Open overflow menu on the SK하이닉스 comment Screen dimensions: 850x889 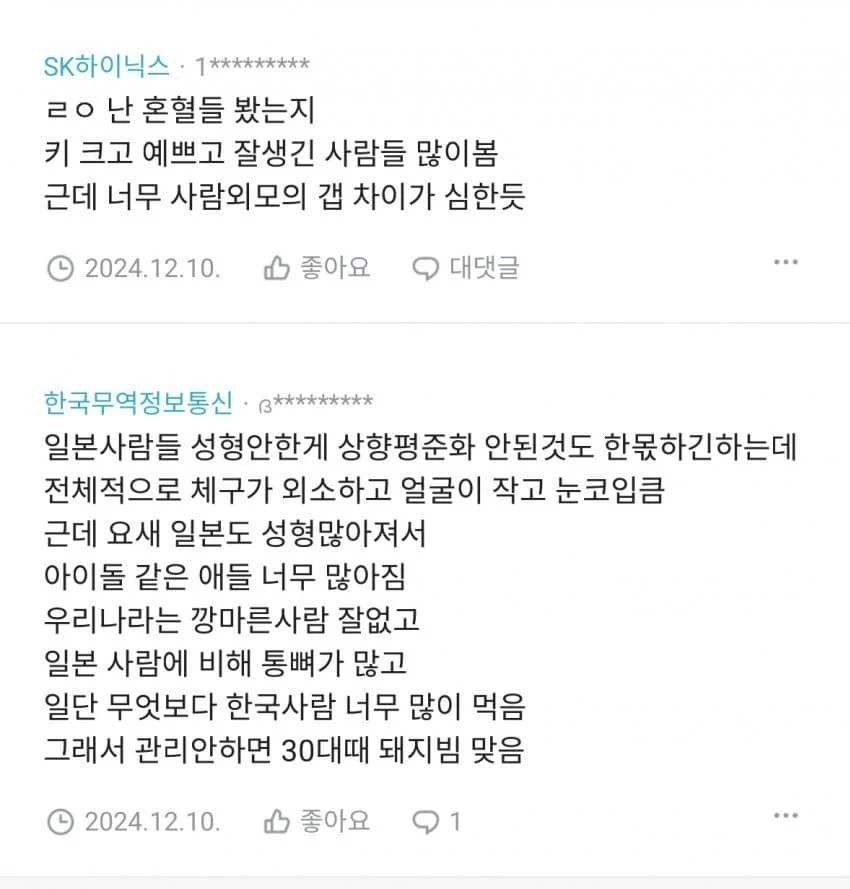[787, 262]
